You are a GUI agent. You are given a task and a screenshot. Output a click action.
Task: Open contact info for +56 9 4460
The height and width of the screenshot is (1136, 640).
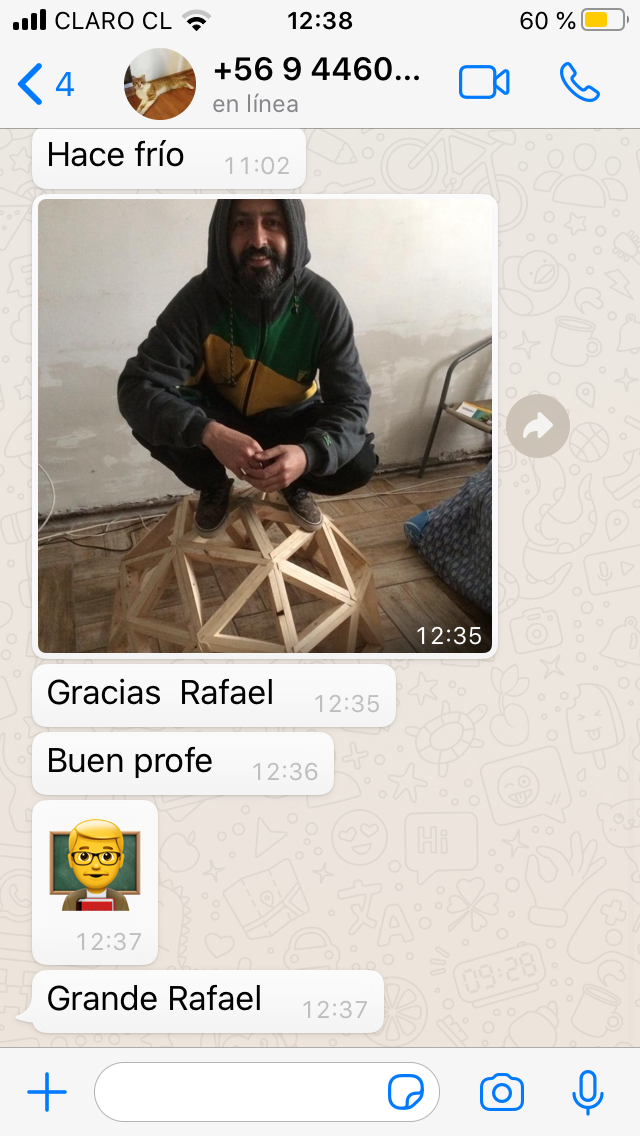[315, 84]
